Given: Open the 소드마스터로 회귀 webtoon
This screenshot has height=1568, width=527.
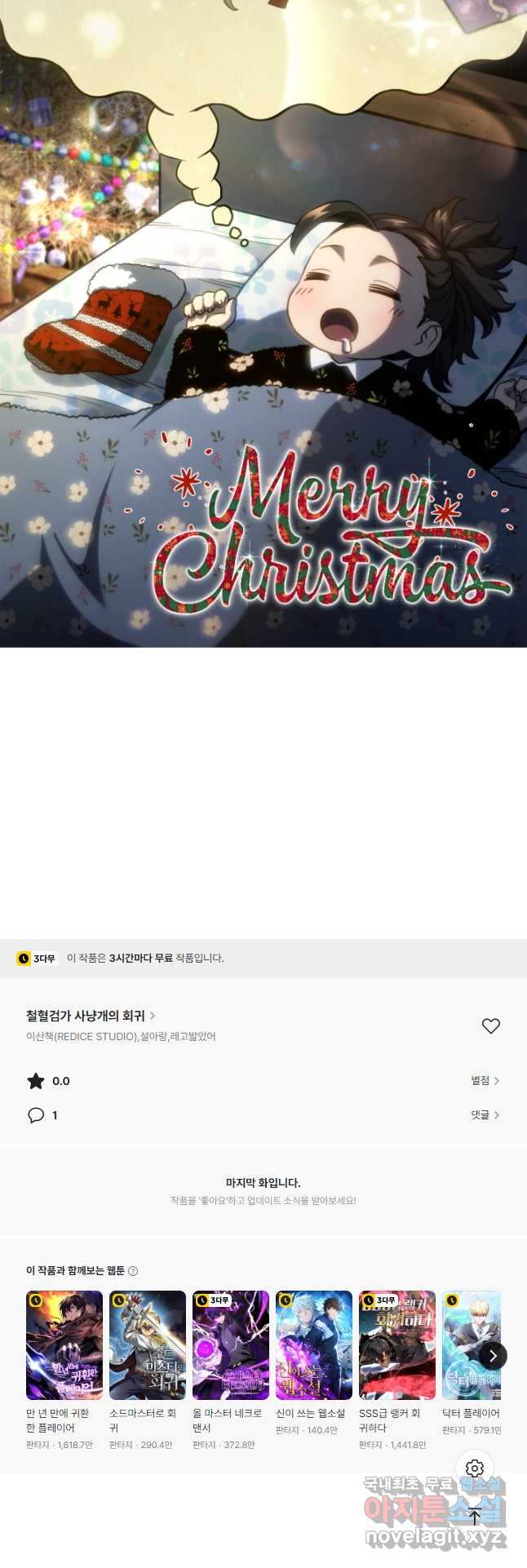Looking at the screenshot, I should 148,1345.
